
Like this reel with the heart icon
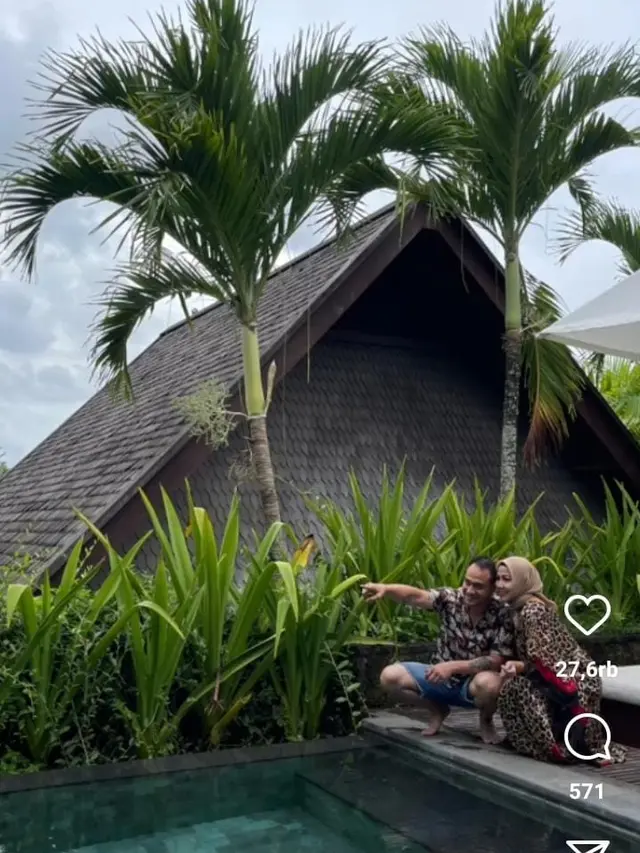click(x=587, y=614)
